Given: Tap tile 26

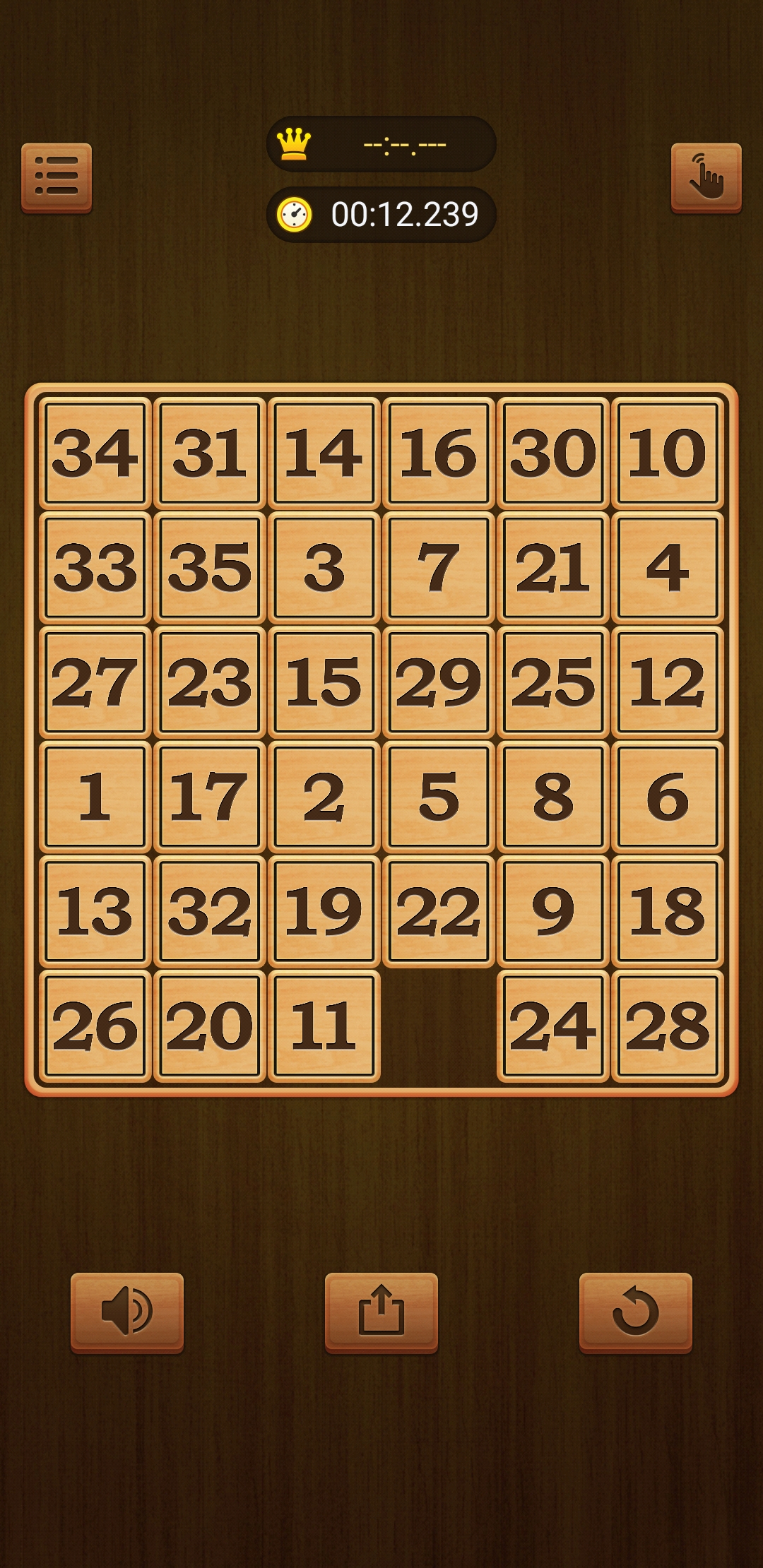Looking at the screenshot, I should [x=95, y=1026].
